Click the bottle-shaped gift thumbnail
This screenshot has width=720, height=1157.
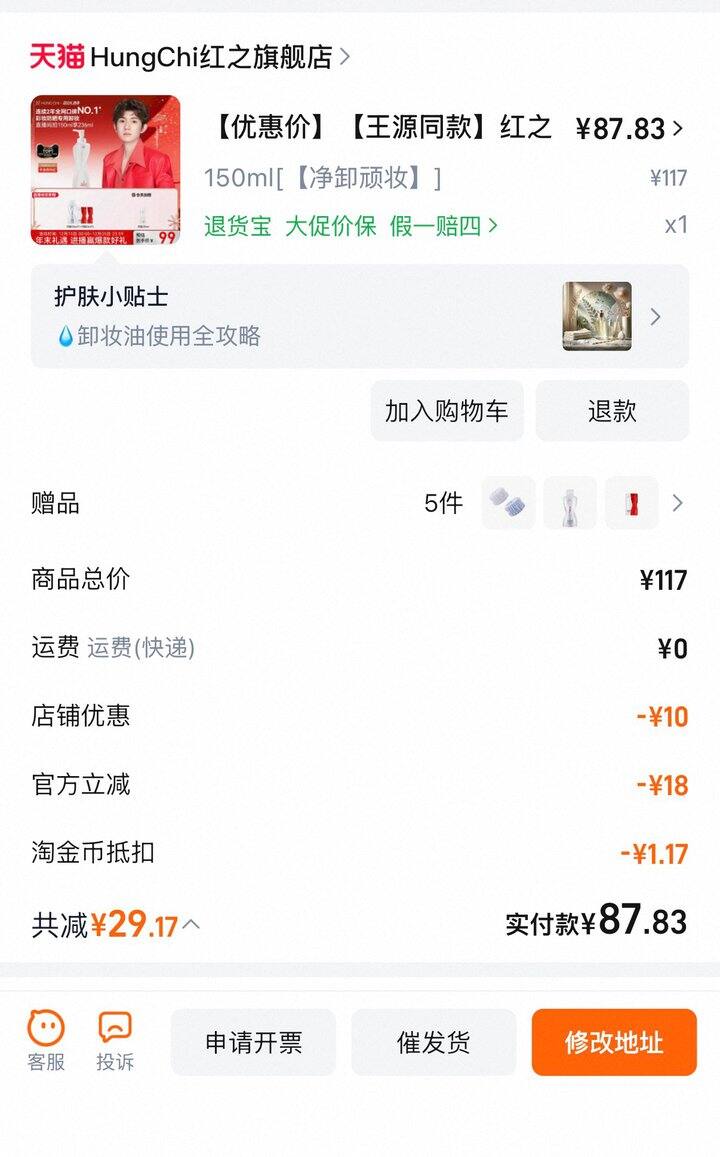[570, 504]
